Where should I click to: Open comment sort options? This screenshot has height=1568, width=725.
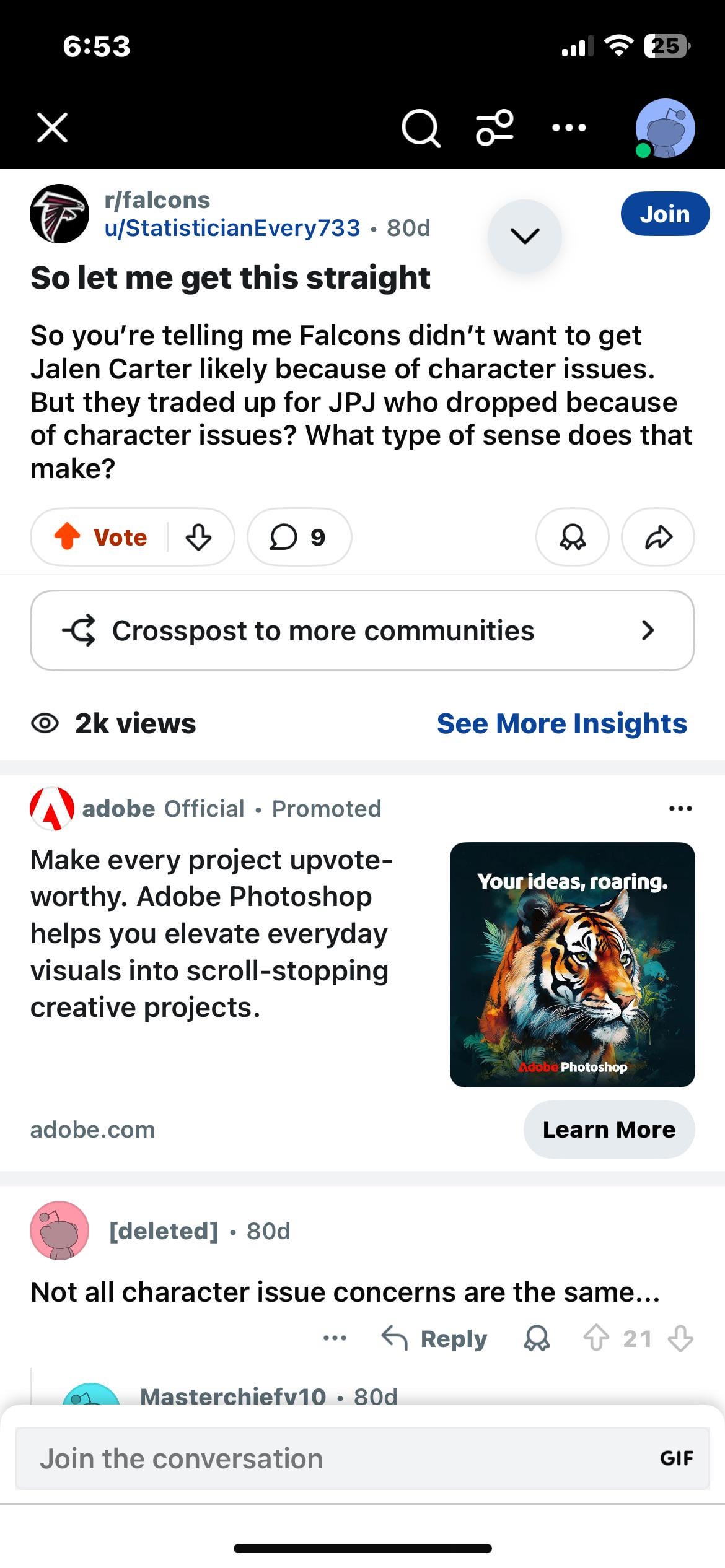494,128
